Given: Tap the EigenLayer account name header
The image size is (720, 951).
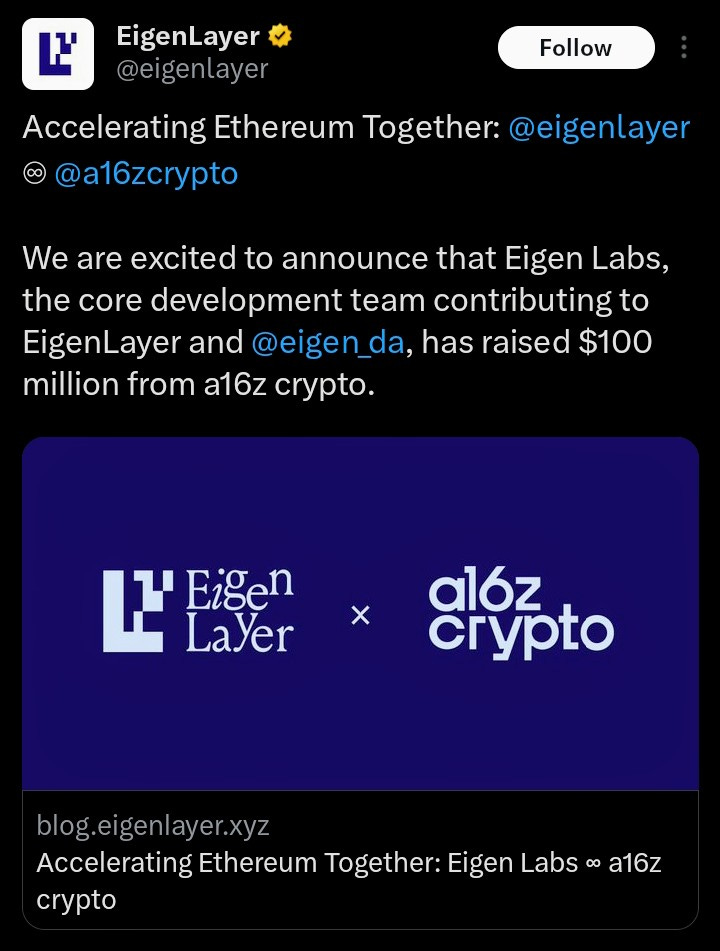Looking at the screenshot, I should [x=188, y=38].
